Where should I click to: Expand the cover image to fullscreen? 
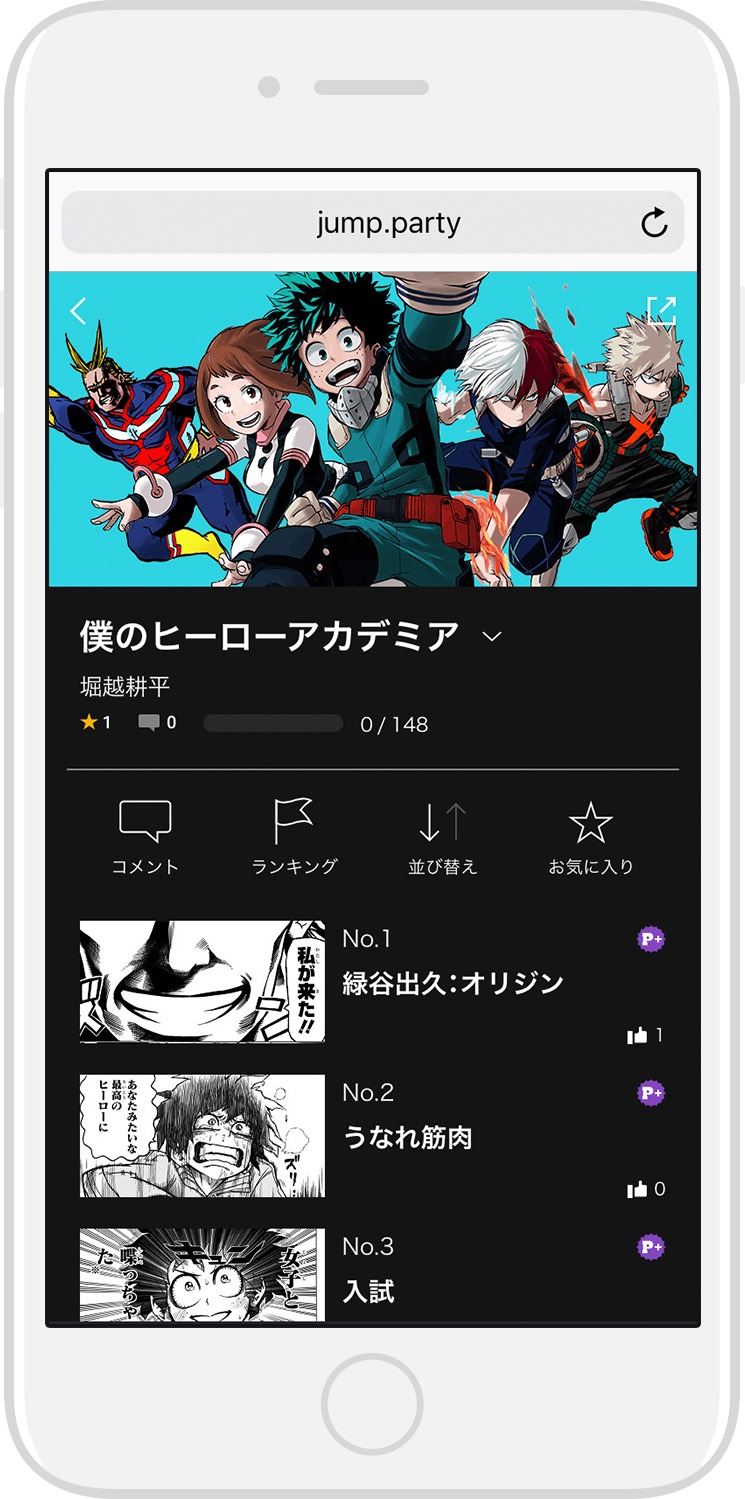(x=661, y=311)
